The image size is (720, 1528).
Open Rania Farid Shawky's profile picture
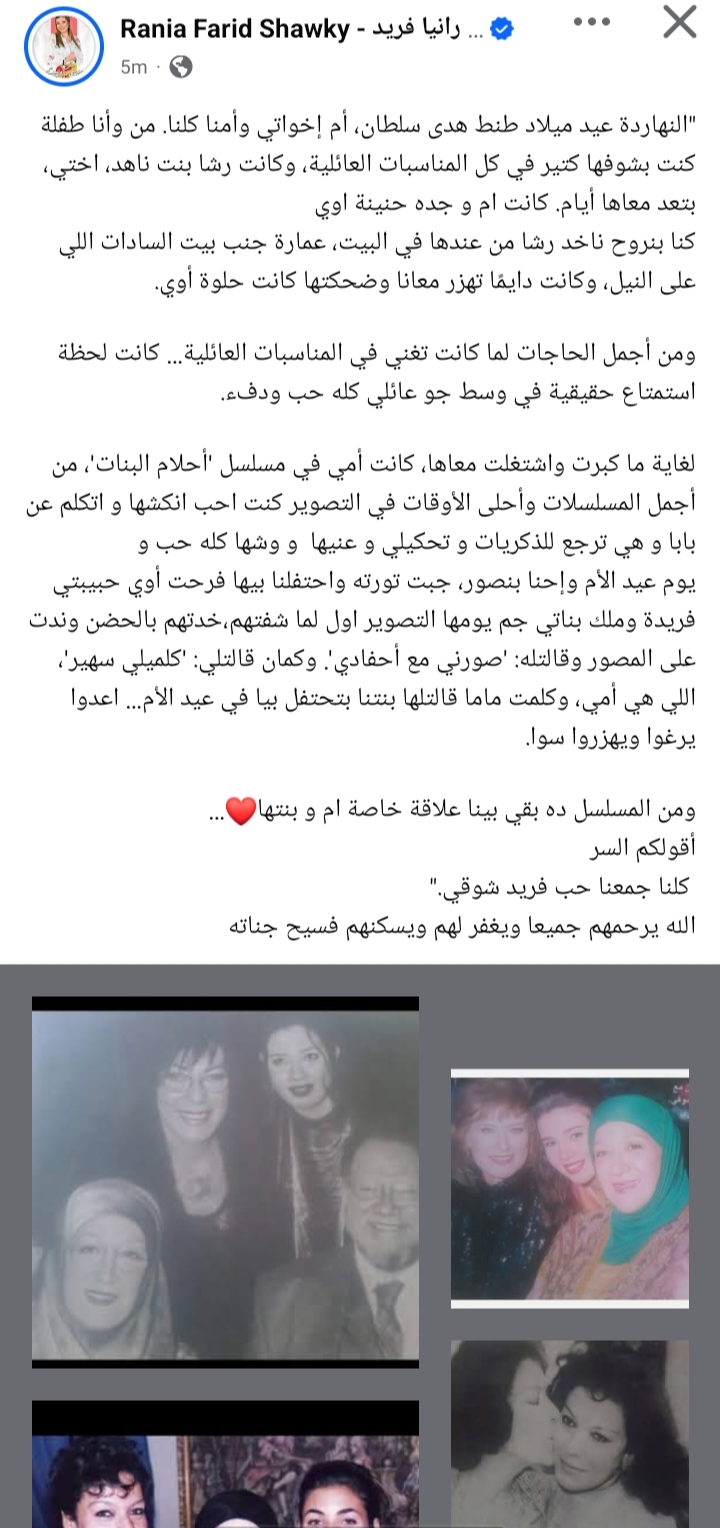pos(64,46)
